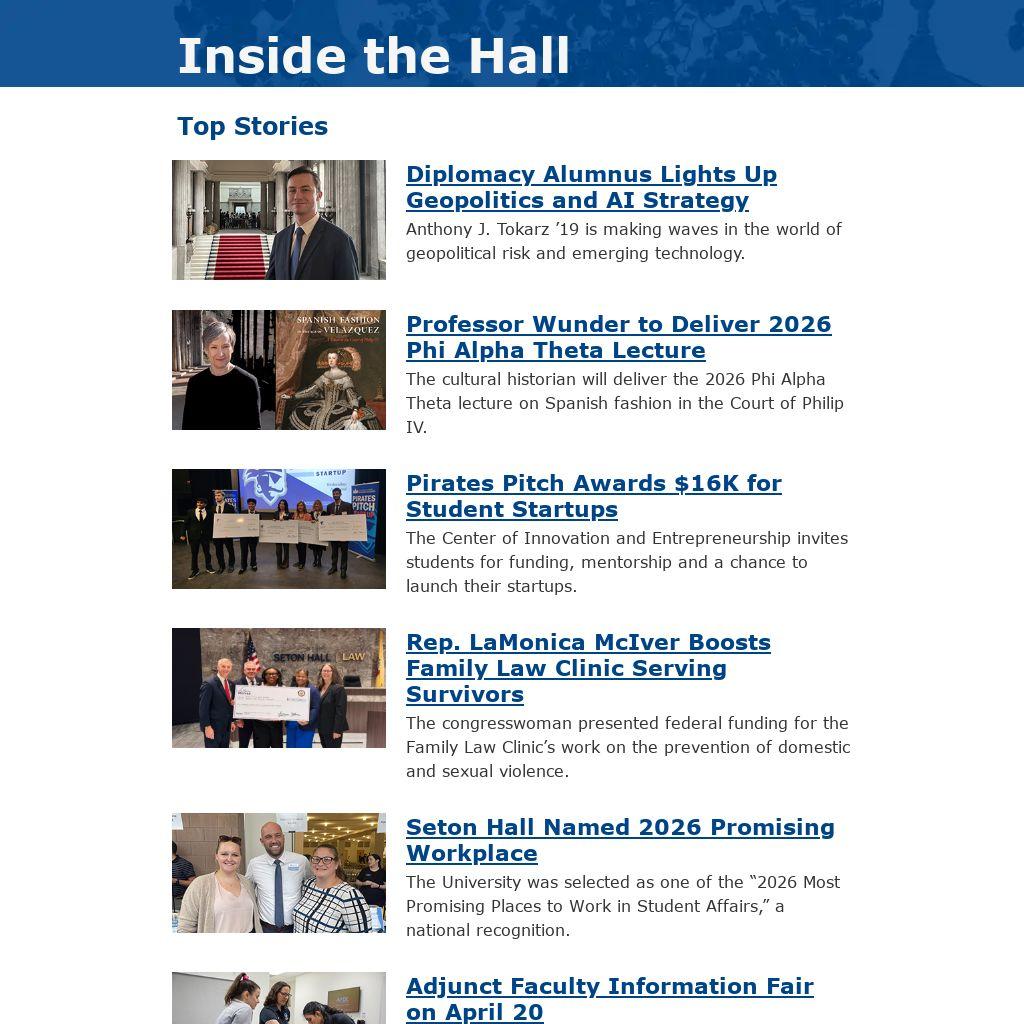Select the Spanish Fashion Velazquez lecture image

point(279,370)
